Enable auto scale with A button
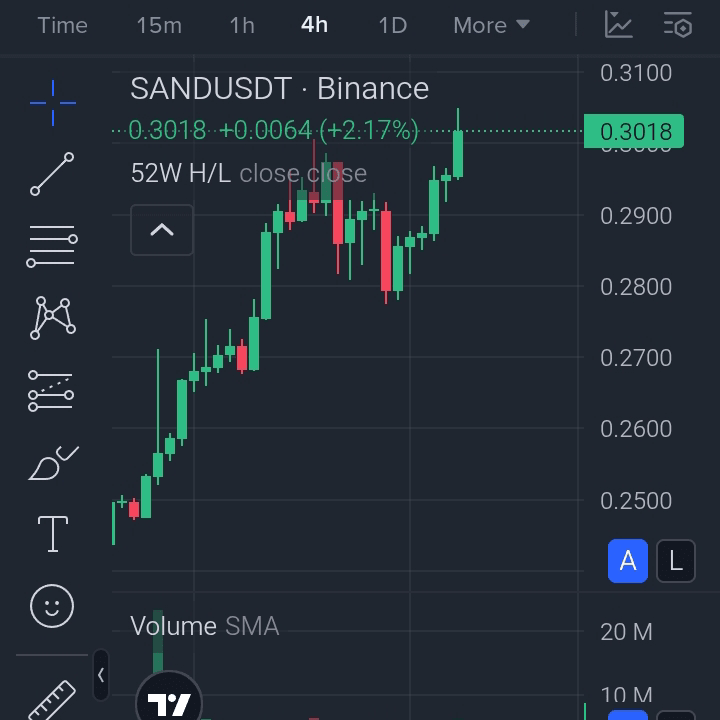The image size is (720, 720). tap(628, 561)
